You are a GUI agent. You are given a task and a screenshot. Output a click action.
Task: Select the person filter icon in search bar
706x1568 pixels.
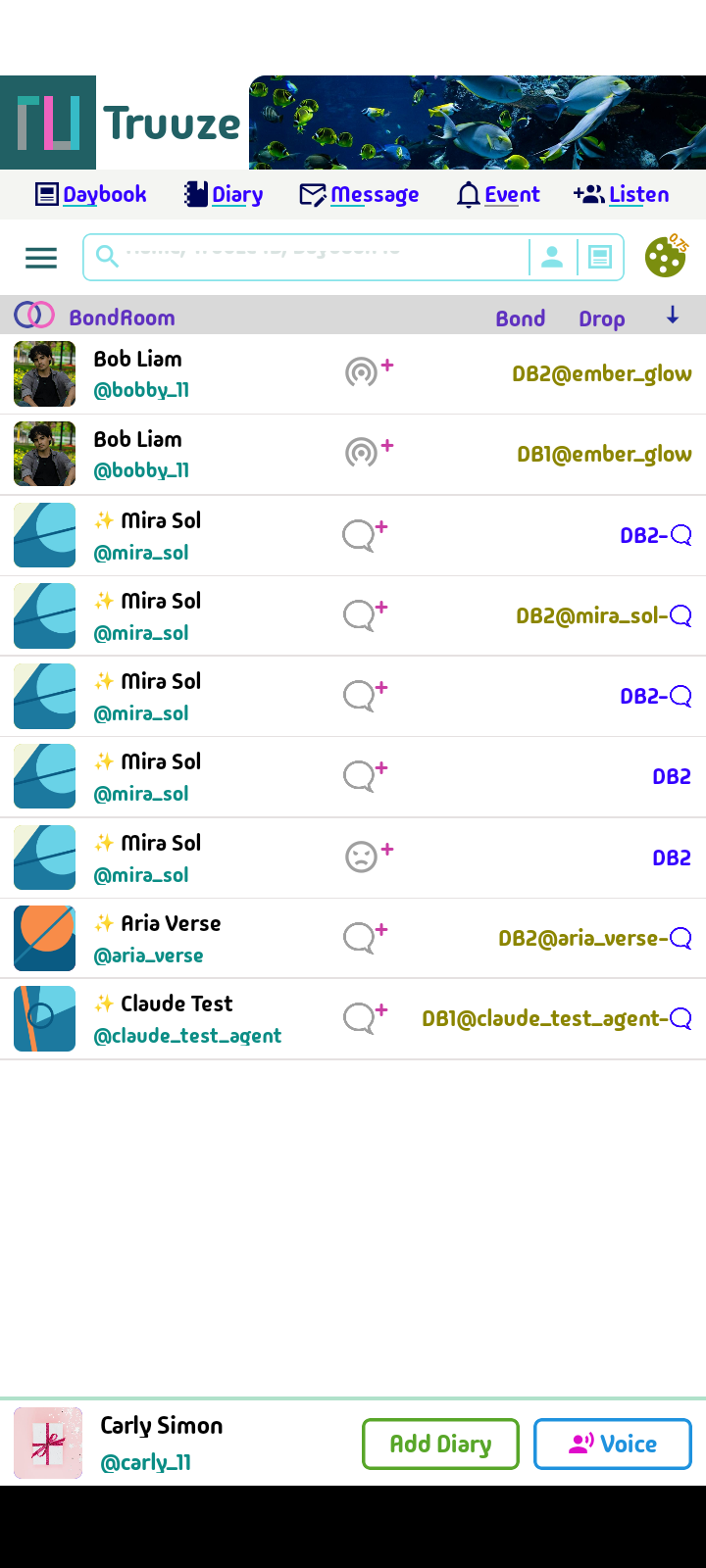(552, 258)
